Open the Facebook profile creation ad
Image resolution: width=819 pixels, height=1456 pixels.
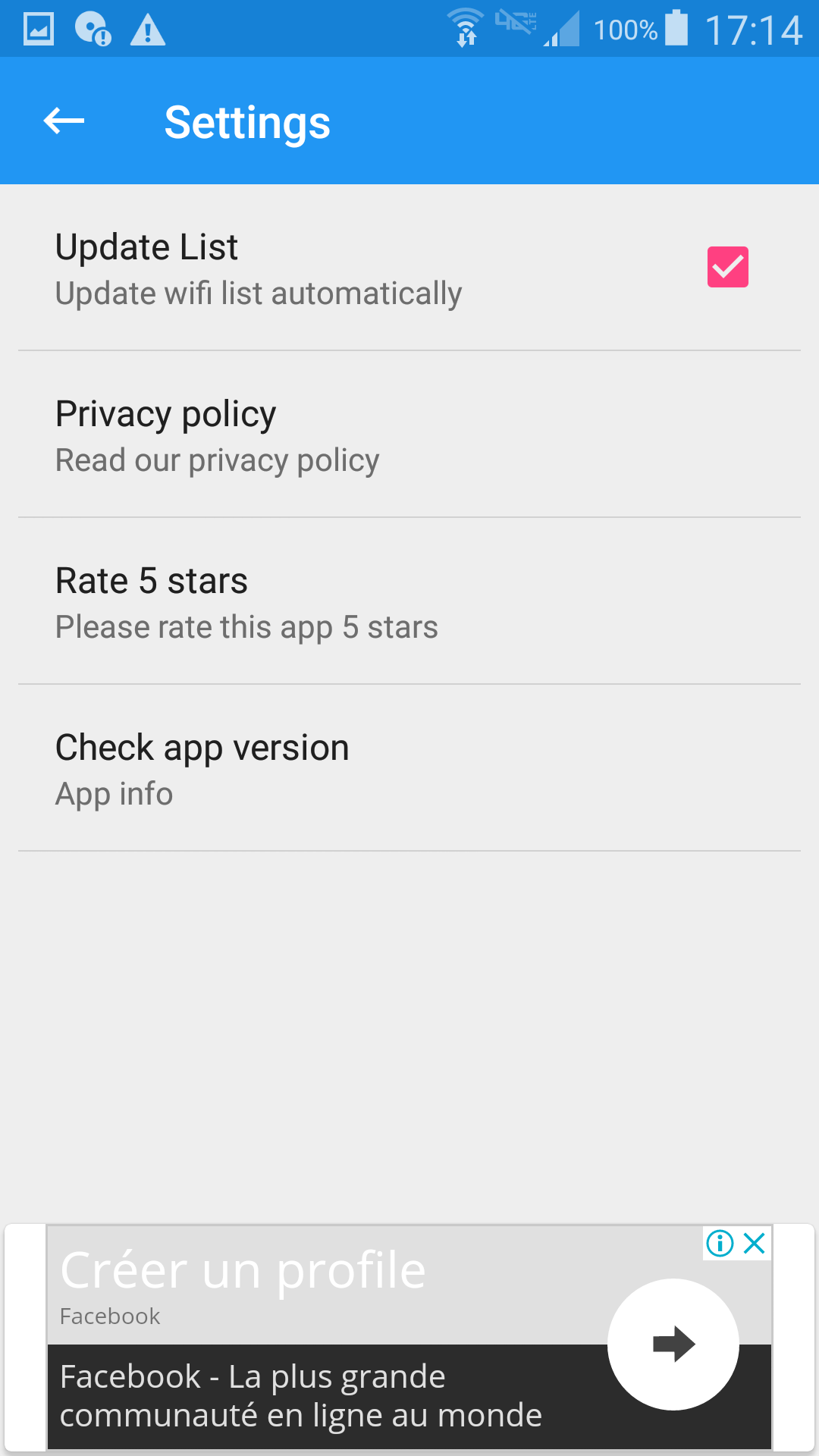[243, 1270]
